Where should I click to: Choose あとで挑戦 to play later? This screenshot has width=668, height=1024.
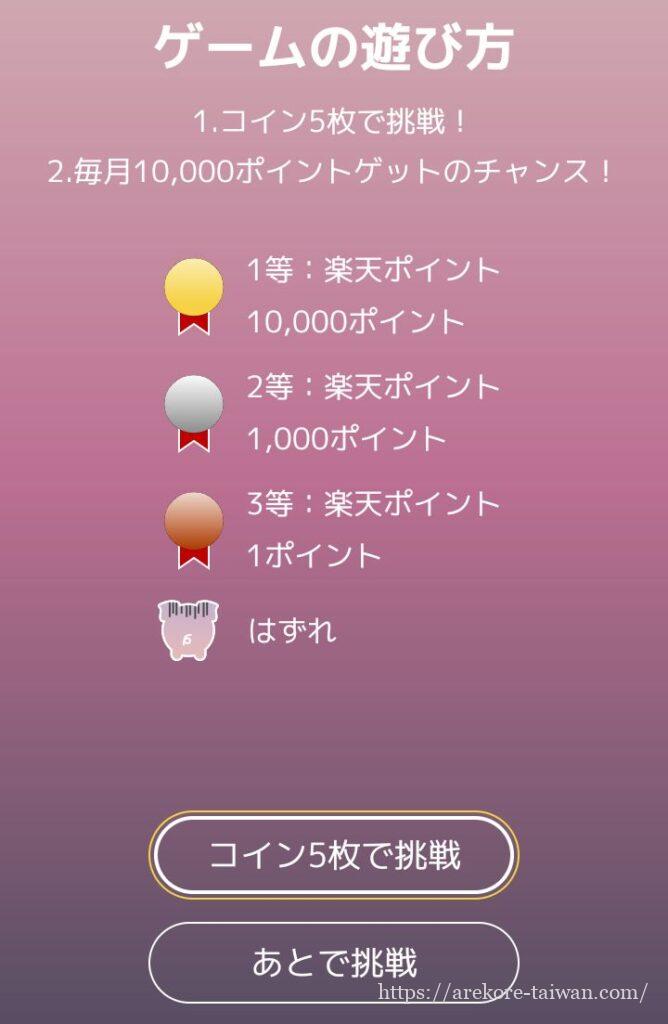pyautogui.click(x=334, y=962)
